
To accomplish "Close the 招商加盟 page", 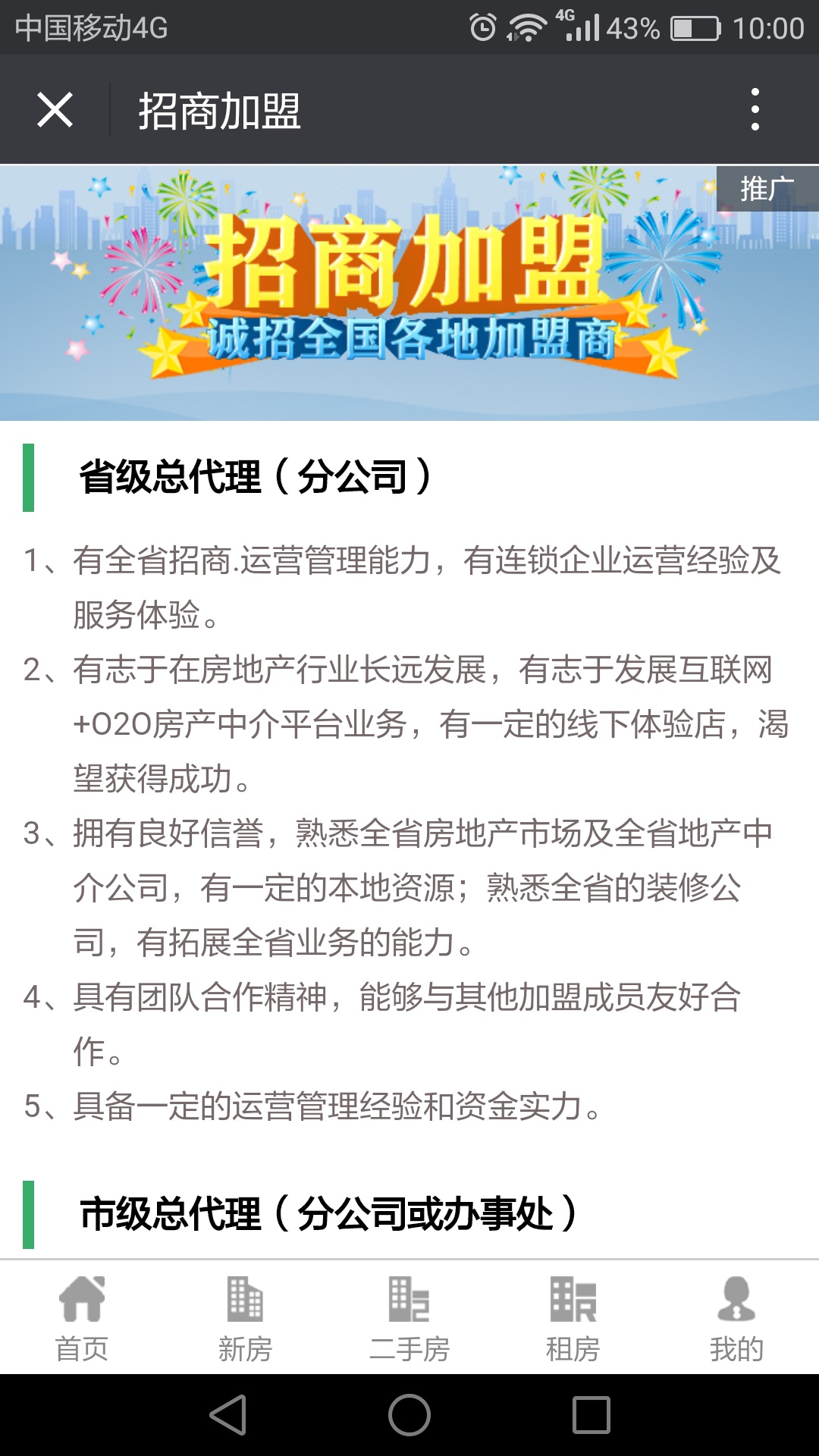I will coord(55,110).
